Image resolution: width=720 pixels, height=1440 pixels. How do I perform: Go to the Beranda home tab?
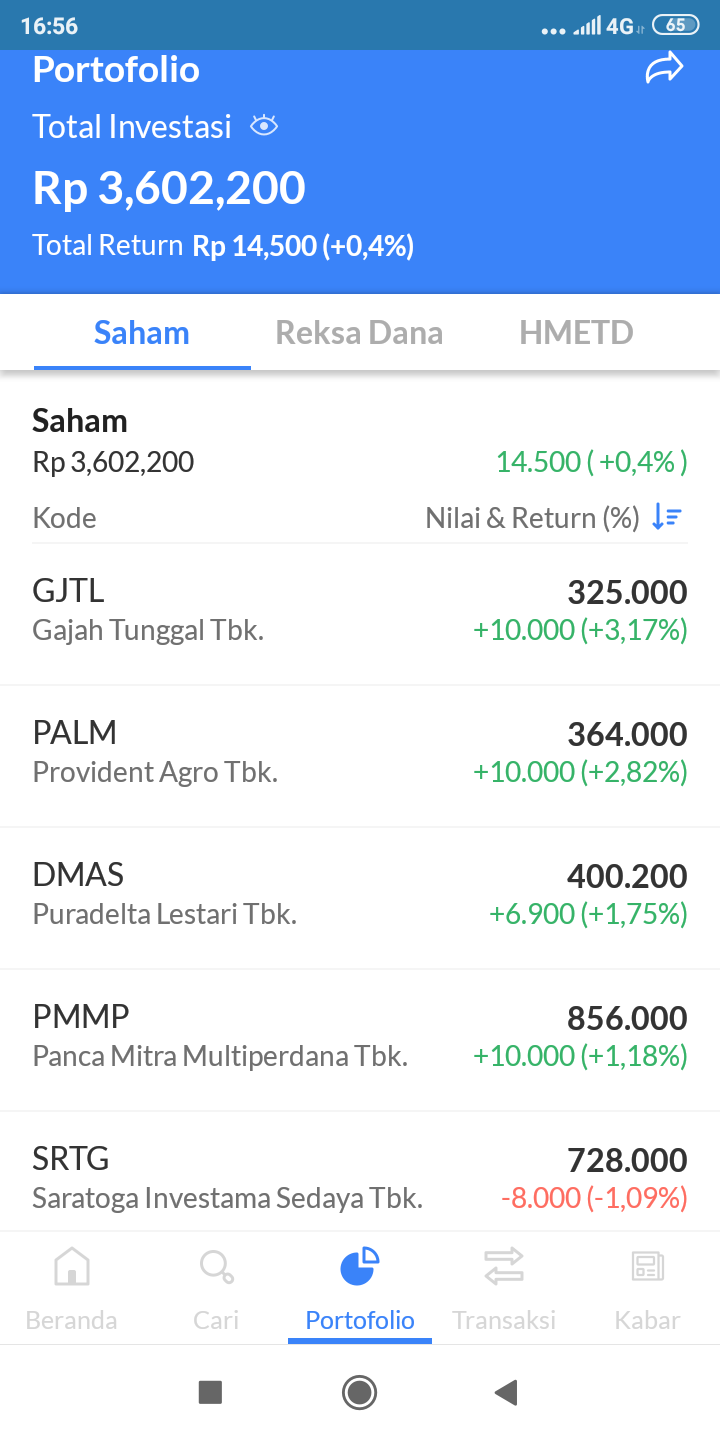click(x=71, y=1288)
